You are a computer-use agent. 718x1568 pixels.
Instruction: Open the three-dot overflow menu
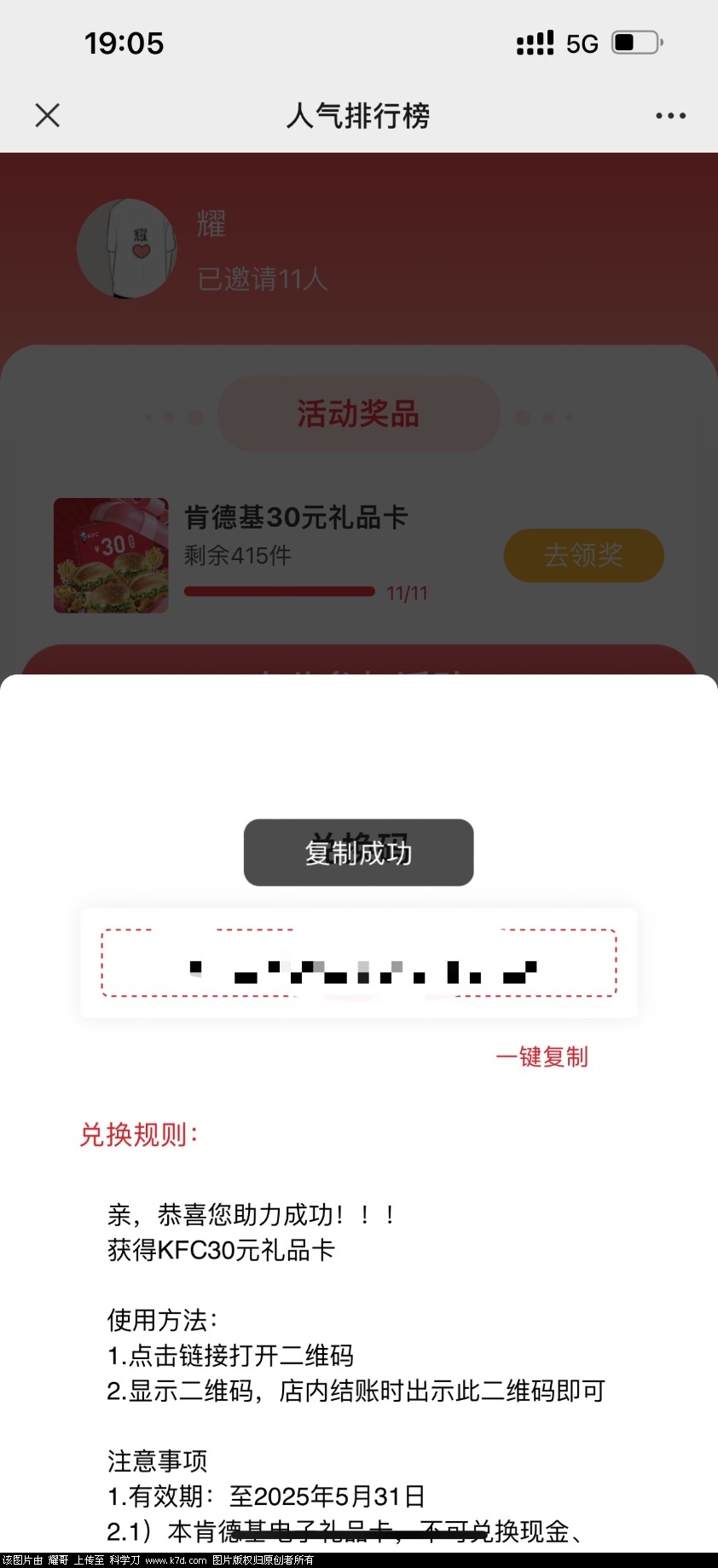coord(670,116)
